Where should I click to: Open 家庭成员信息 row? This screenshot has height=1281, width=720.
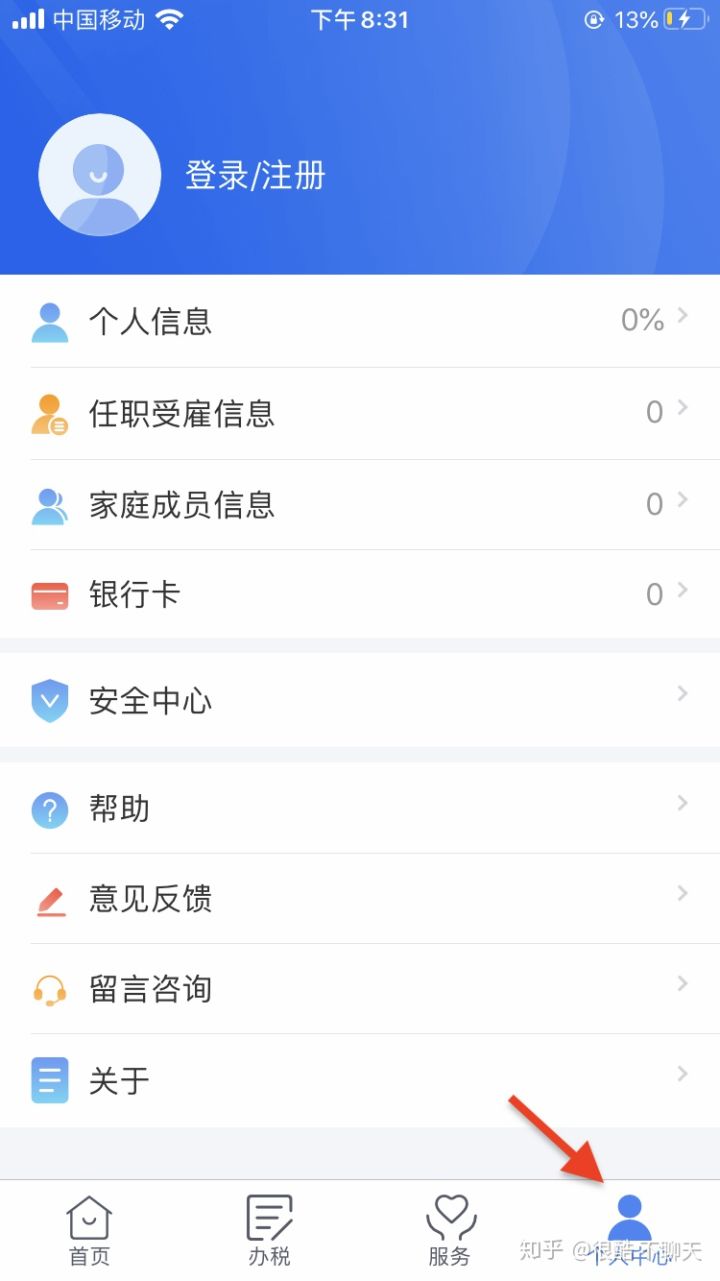pos(360,504)
